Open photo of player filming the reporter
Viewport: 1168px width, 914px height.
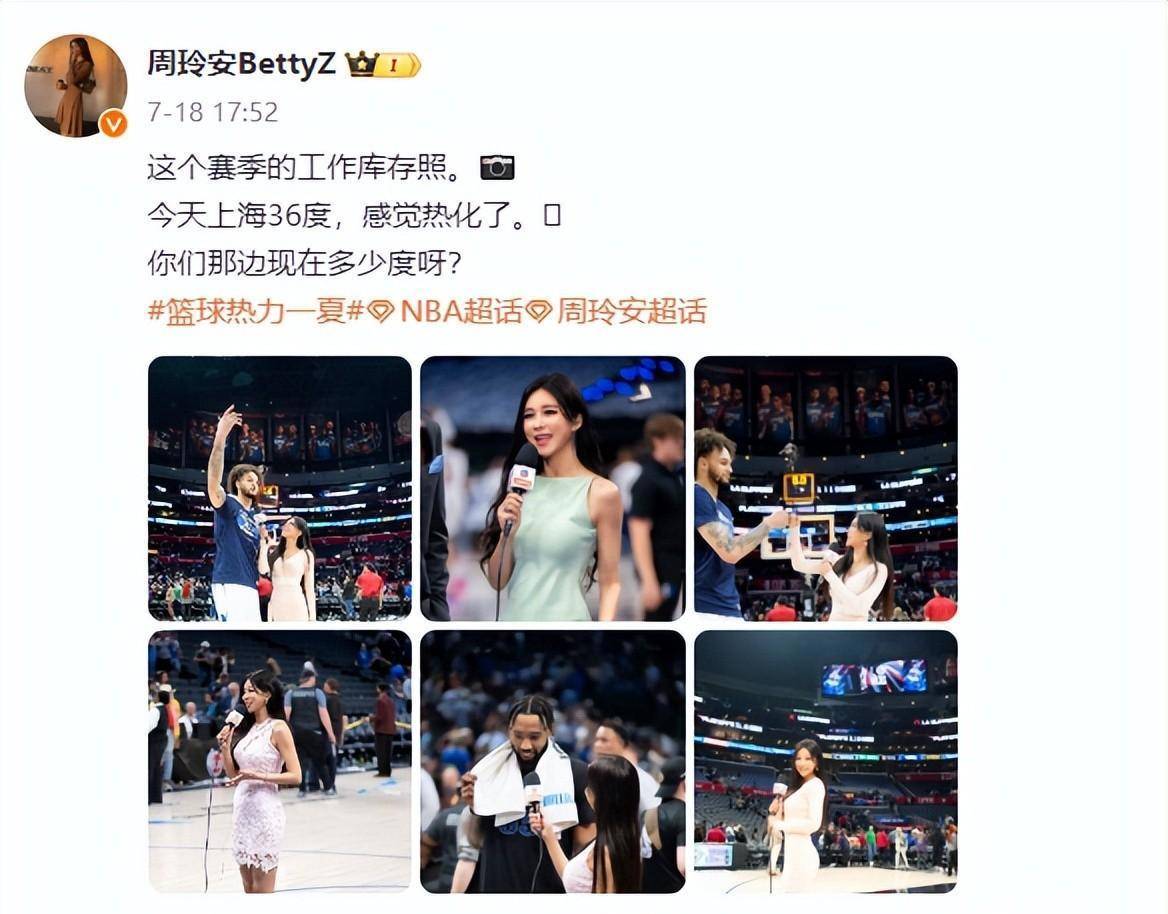tap(825, 488)
